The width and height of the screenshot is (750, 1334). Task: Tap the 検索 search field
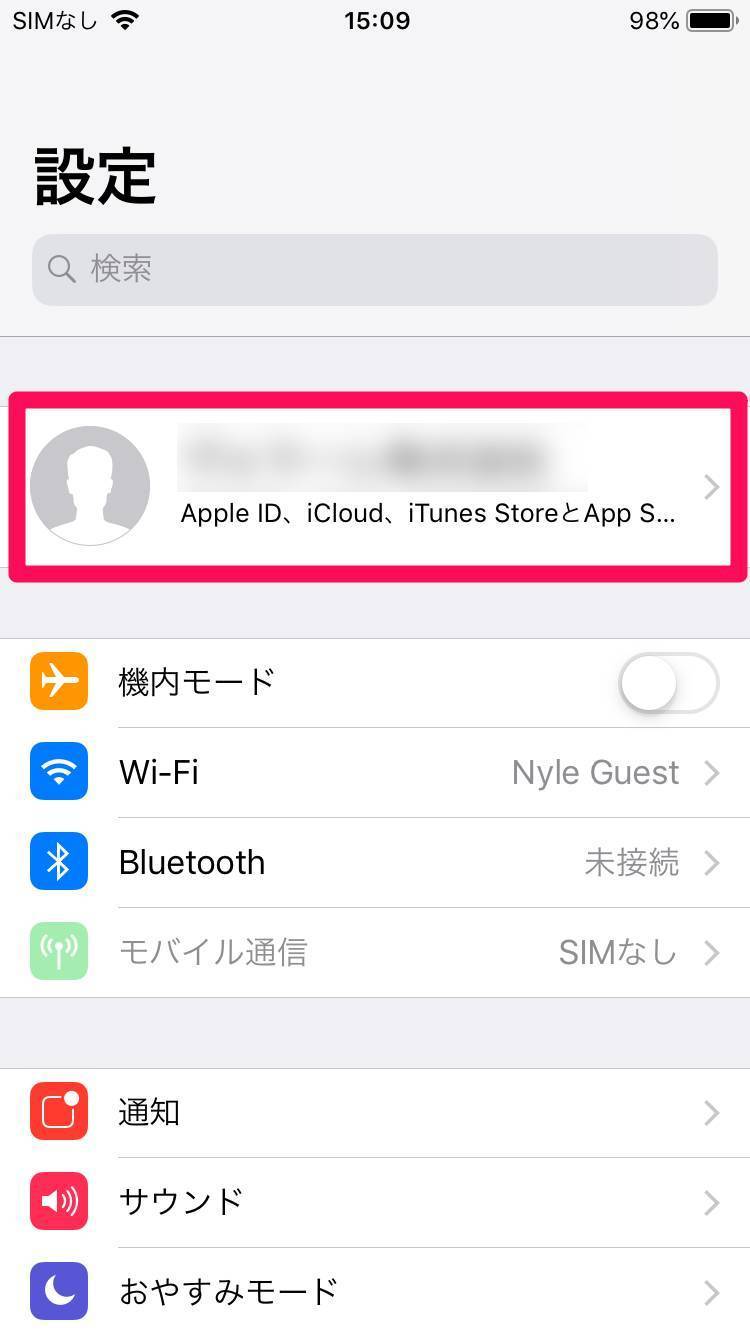pos(375,269)
